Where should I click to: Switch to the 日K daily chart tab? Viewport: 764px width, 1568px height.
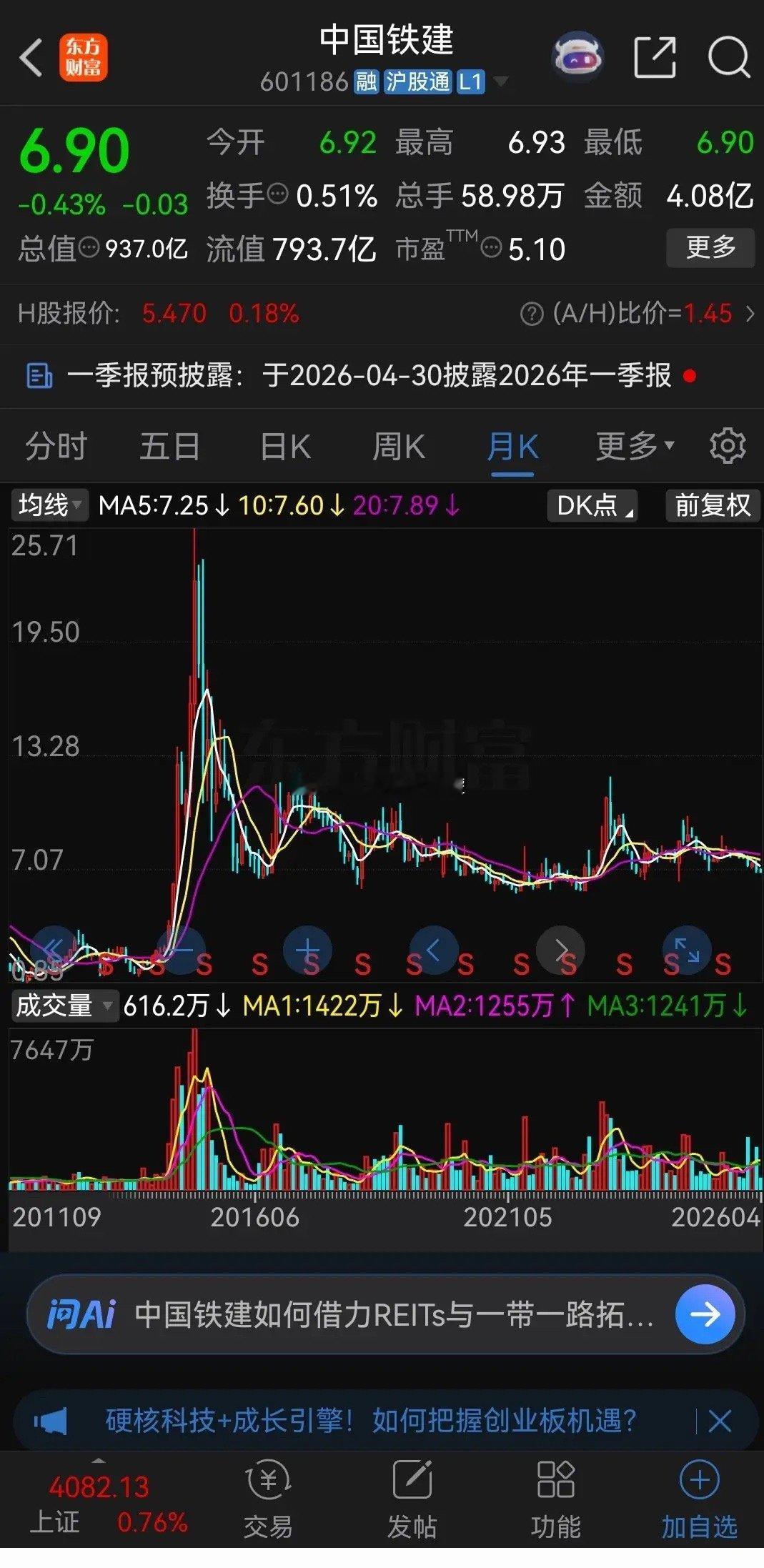[283, 445]
